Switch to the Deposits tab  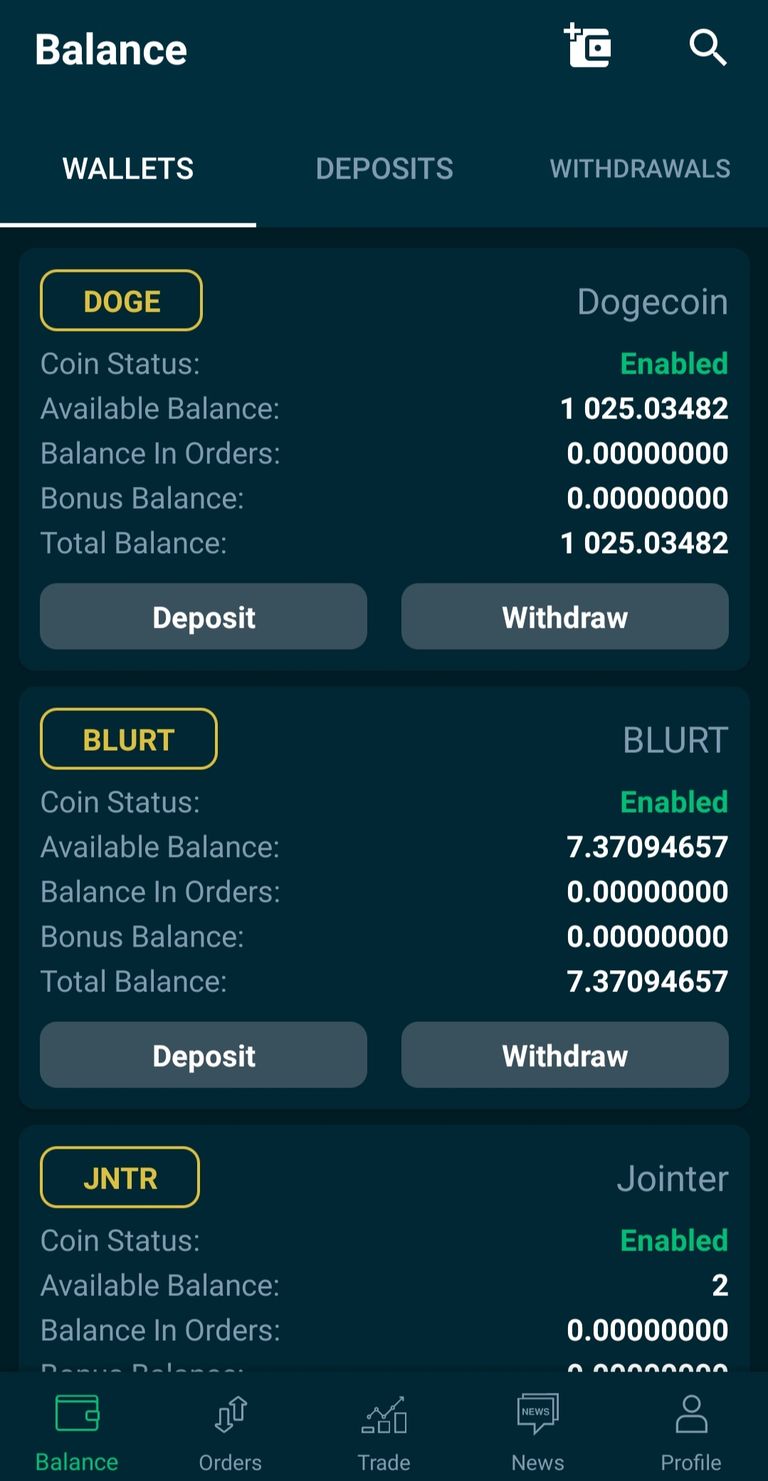pos(384,168)
